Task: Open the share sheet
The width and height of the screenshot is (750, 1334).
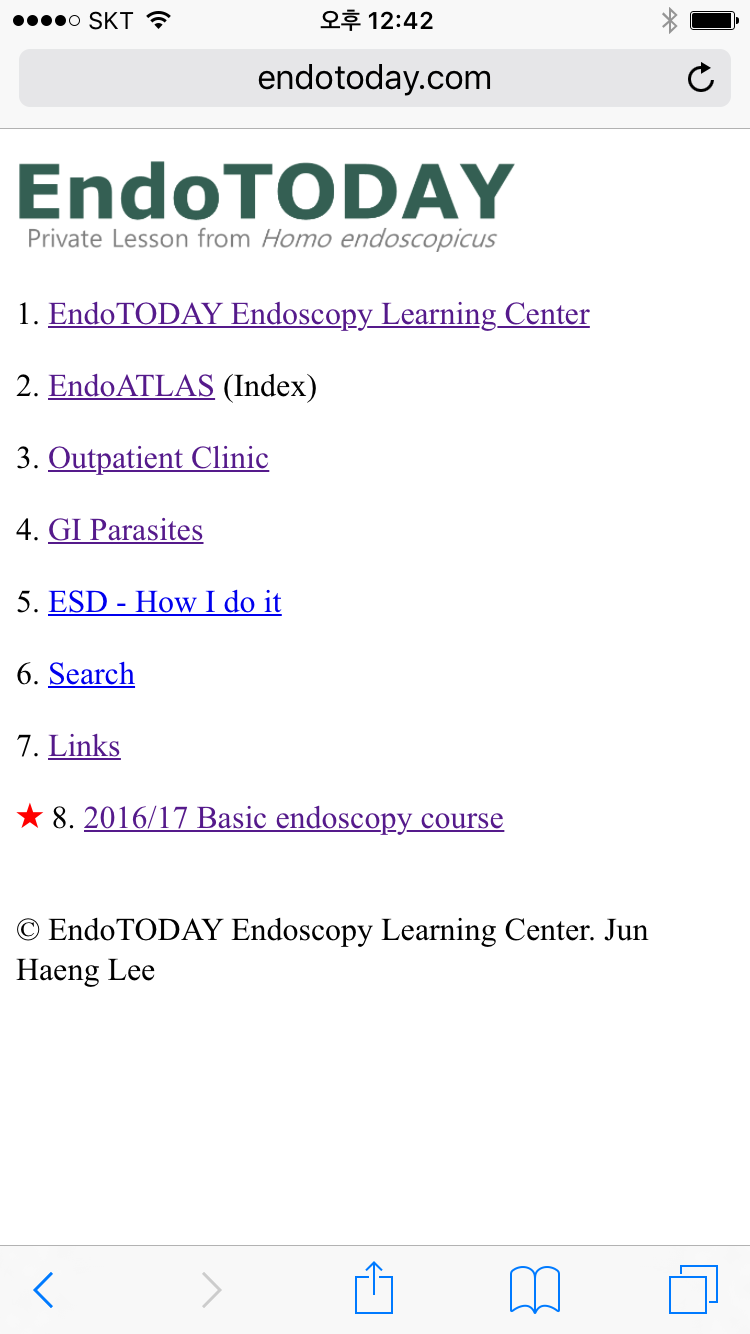Action: point(374,1288)
